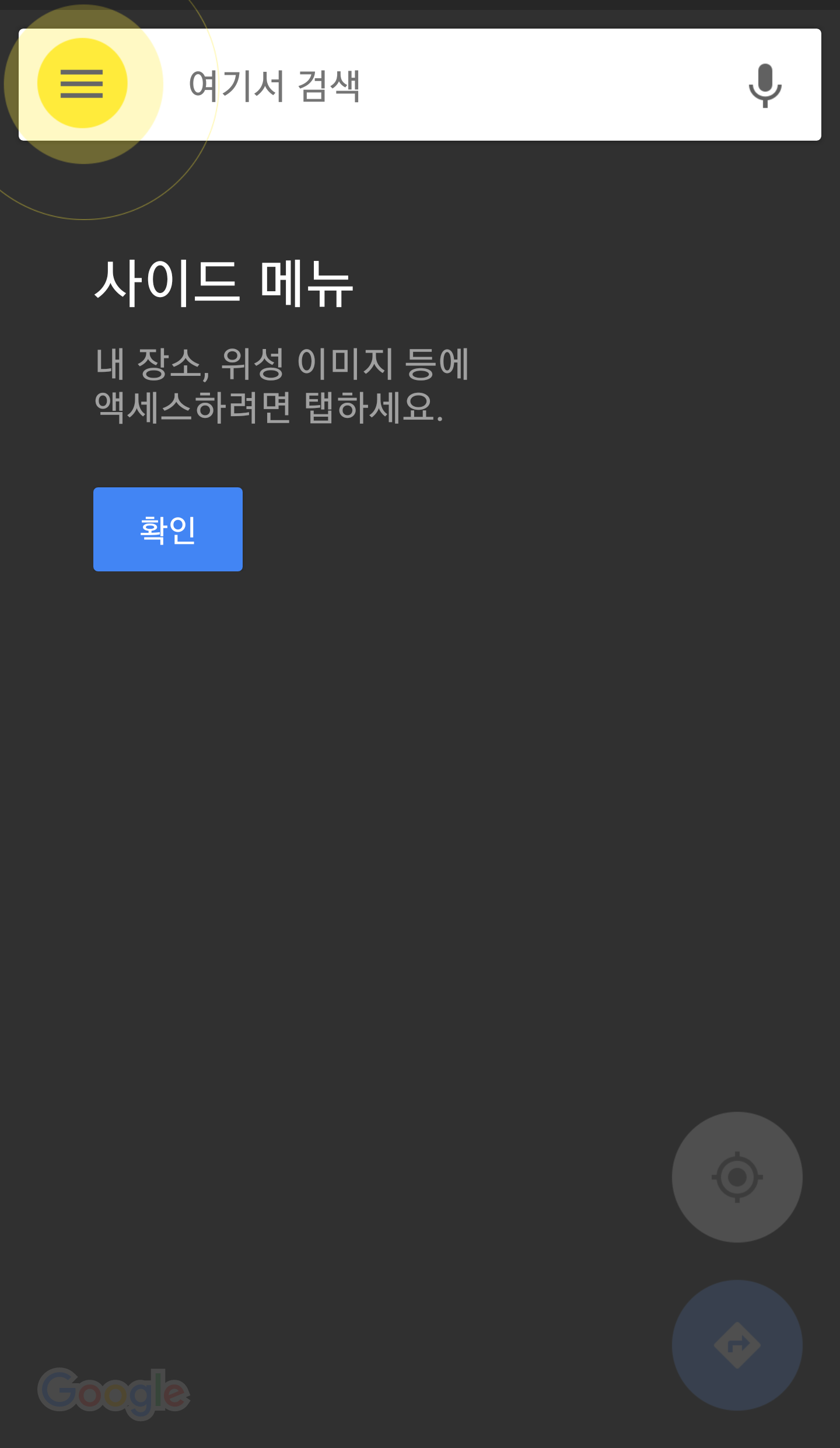The image size is (840, 1448).
Task: Start voice search with the microphone
Action: point(765,85)
